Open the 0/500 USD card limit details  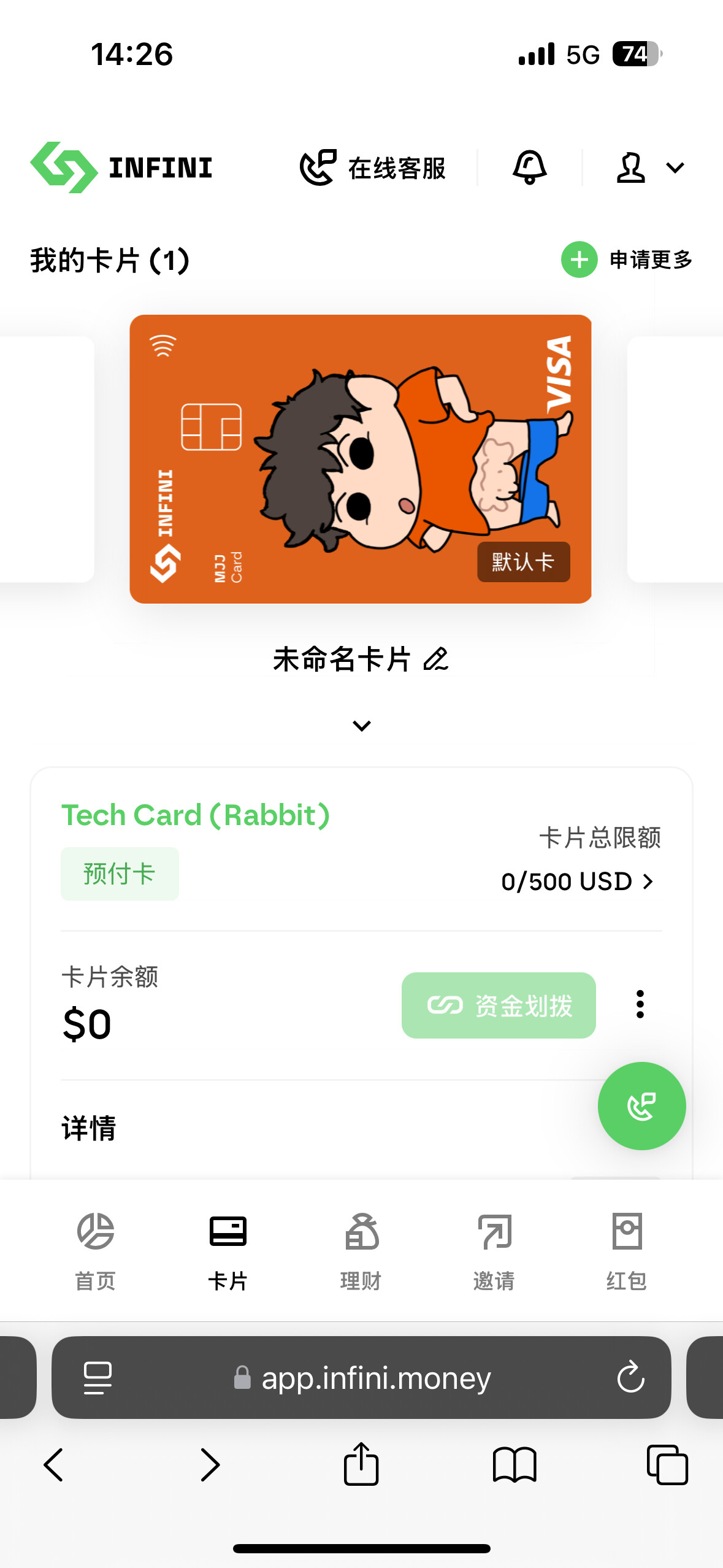(578, 882)
